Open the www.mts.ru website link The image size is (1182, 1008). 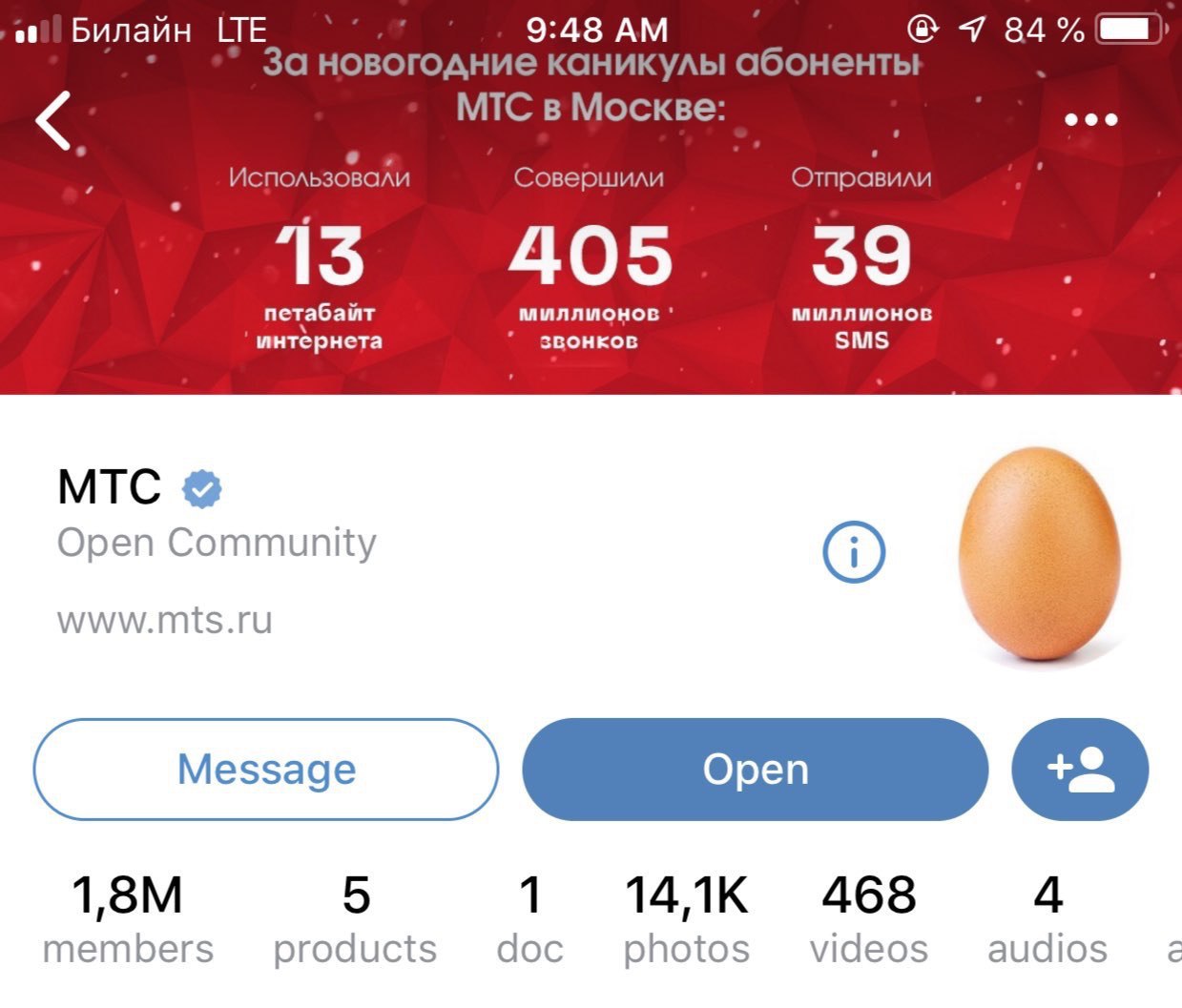point(165,620)
